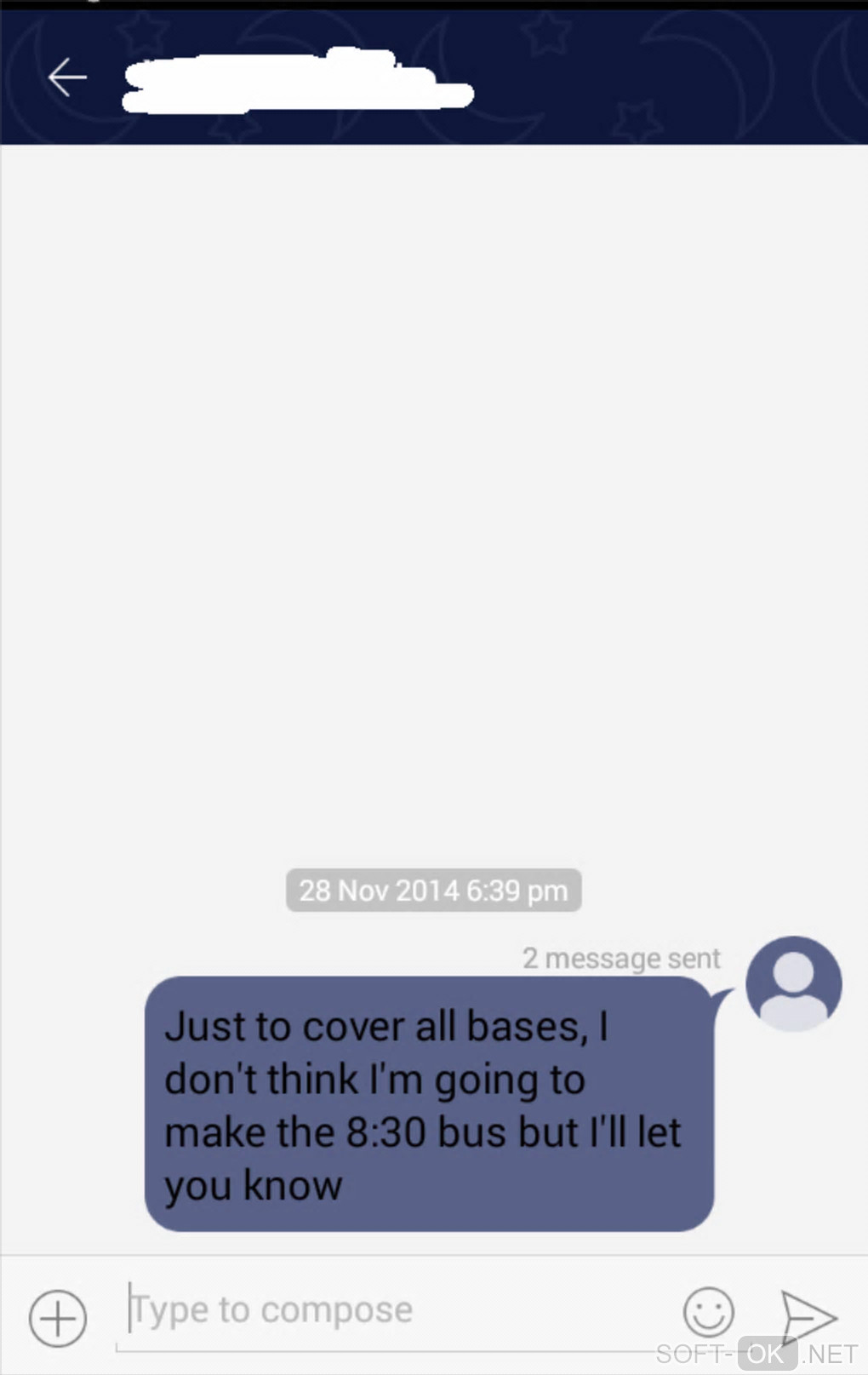Open the emoji smiley picker
Image resolution: width=868 pixels, height=1375 pixels.
(x=708, y=1312)
